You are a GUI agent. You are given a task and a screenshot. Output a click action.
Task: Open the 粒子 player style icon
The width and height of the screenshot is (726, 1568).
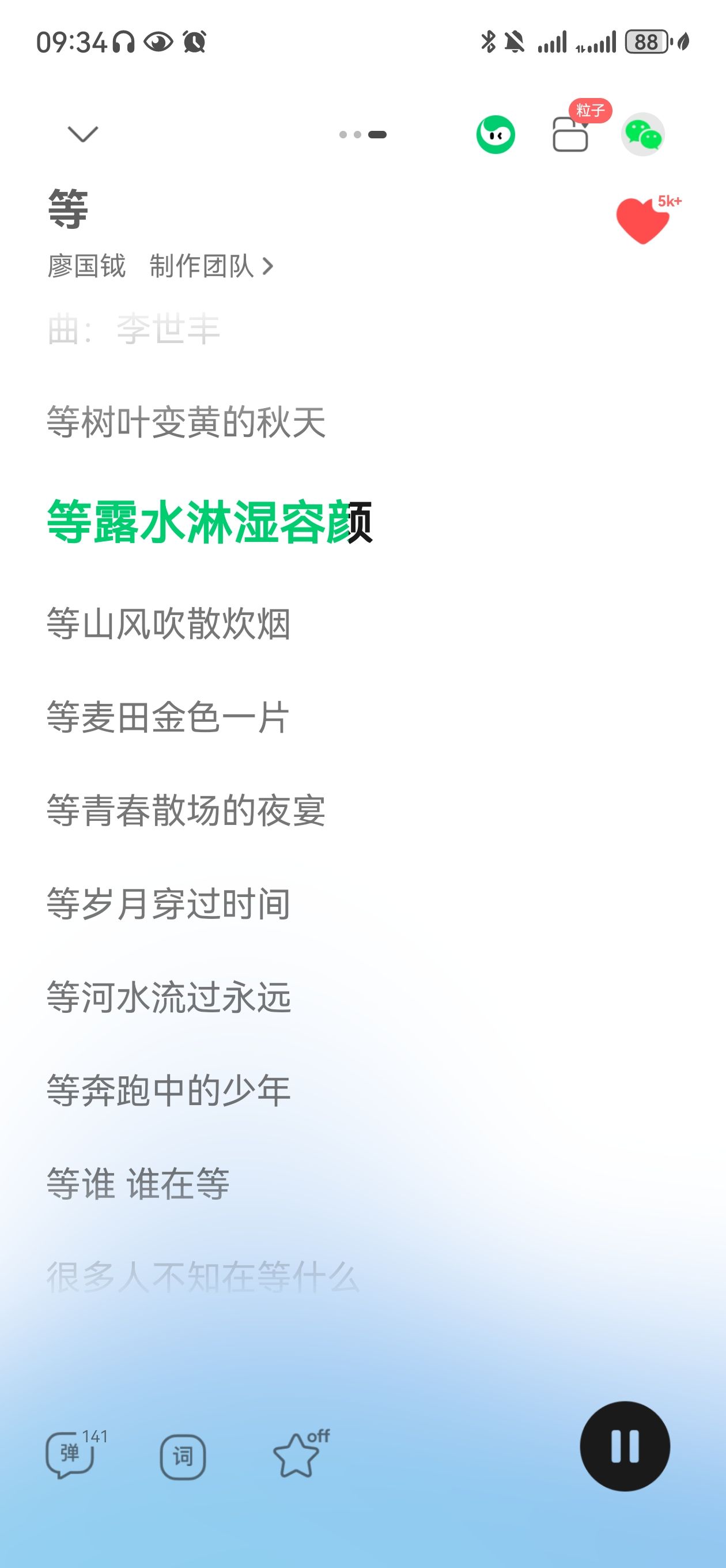click(x=571, y=133)
